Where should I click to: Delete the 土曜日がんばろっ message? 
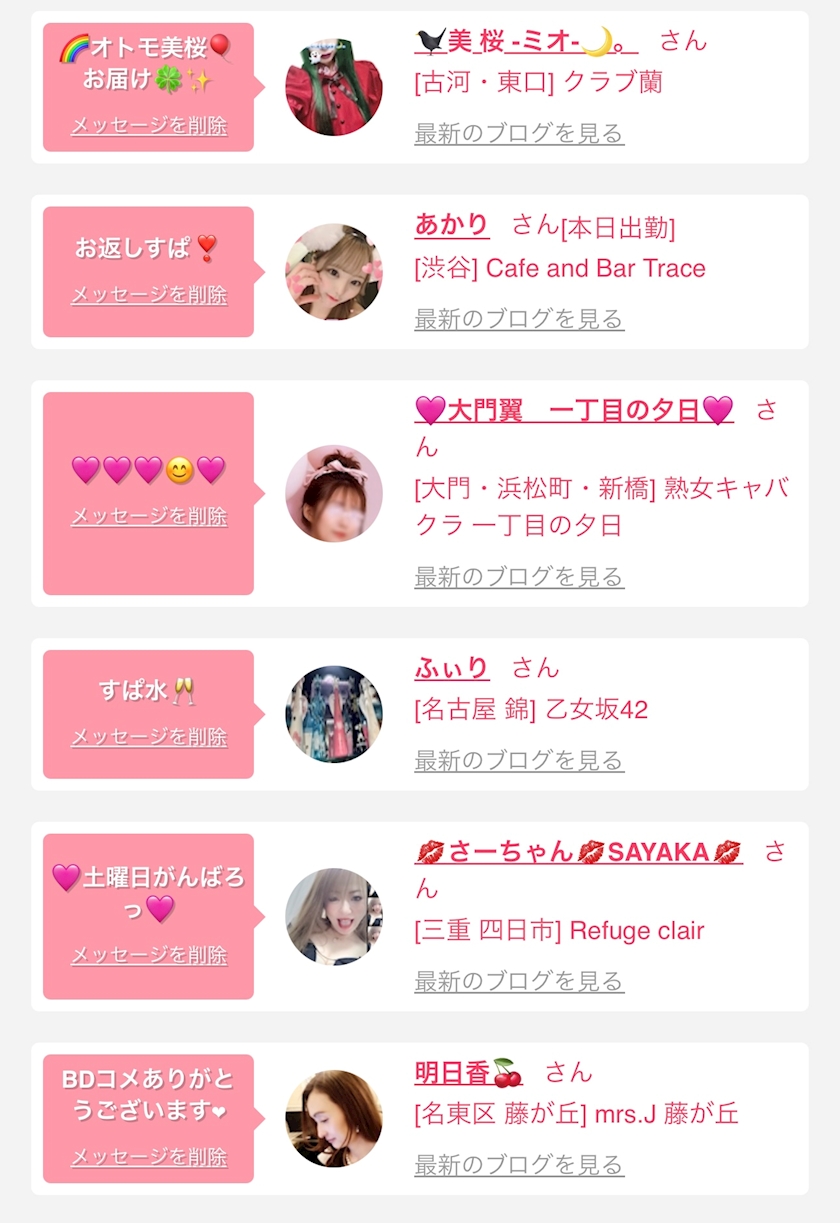click(x=148, y=955)
